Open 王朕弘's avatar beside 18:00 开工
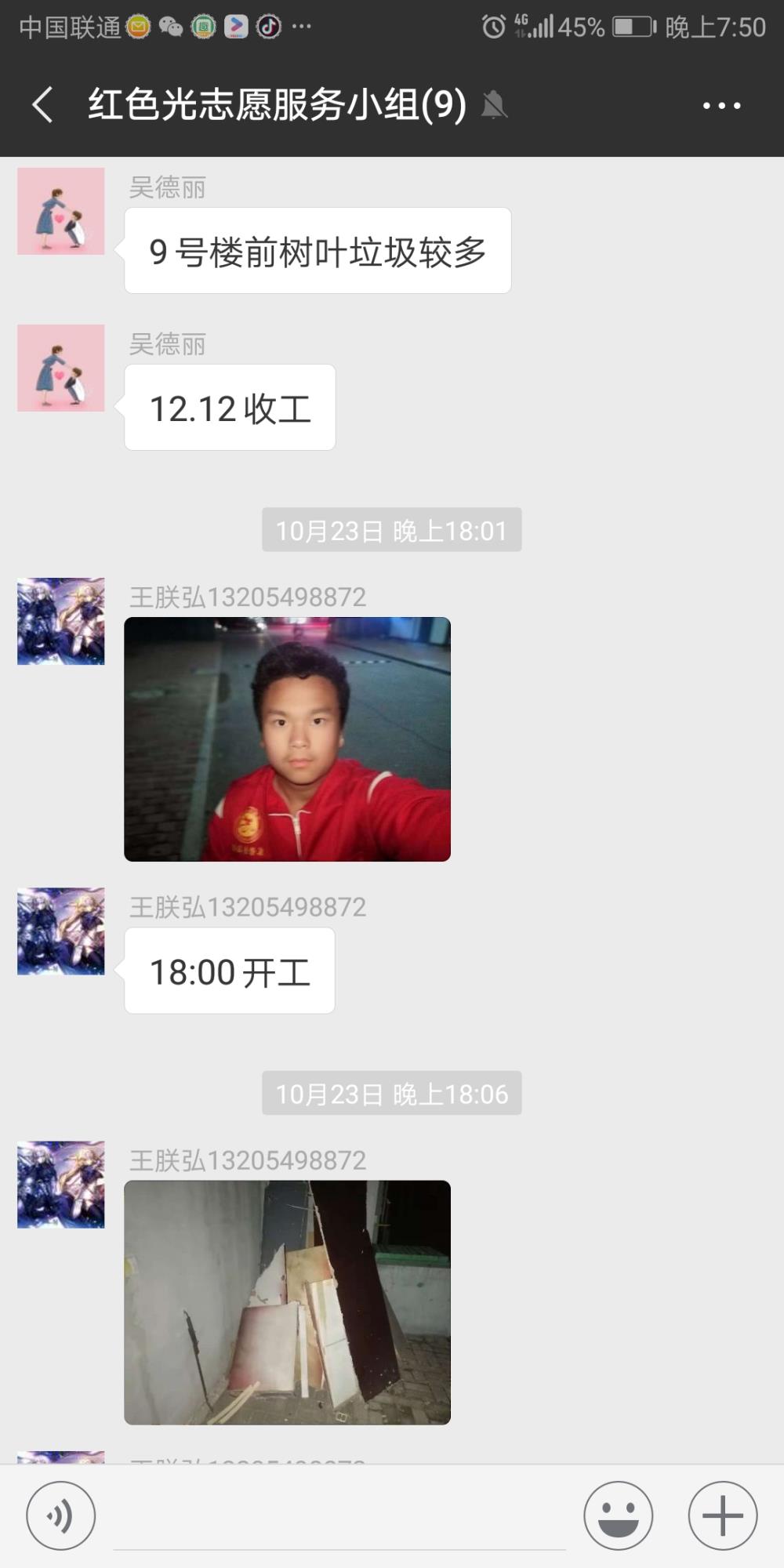The height and width of the screenshot is (1568, 784). click(x=61, y=931)
